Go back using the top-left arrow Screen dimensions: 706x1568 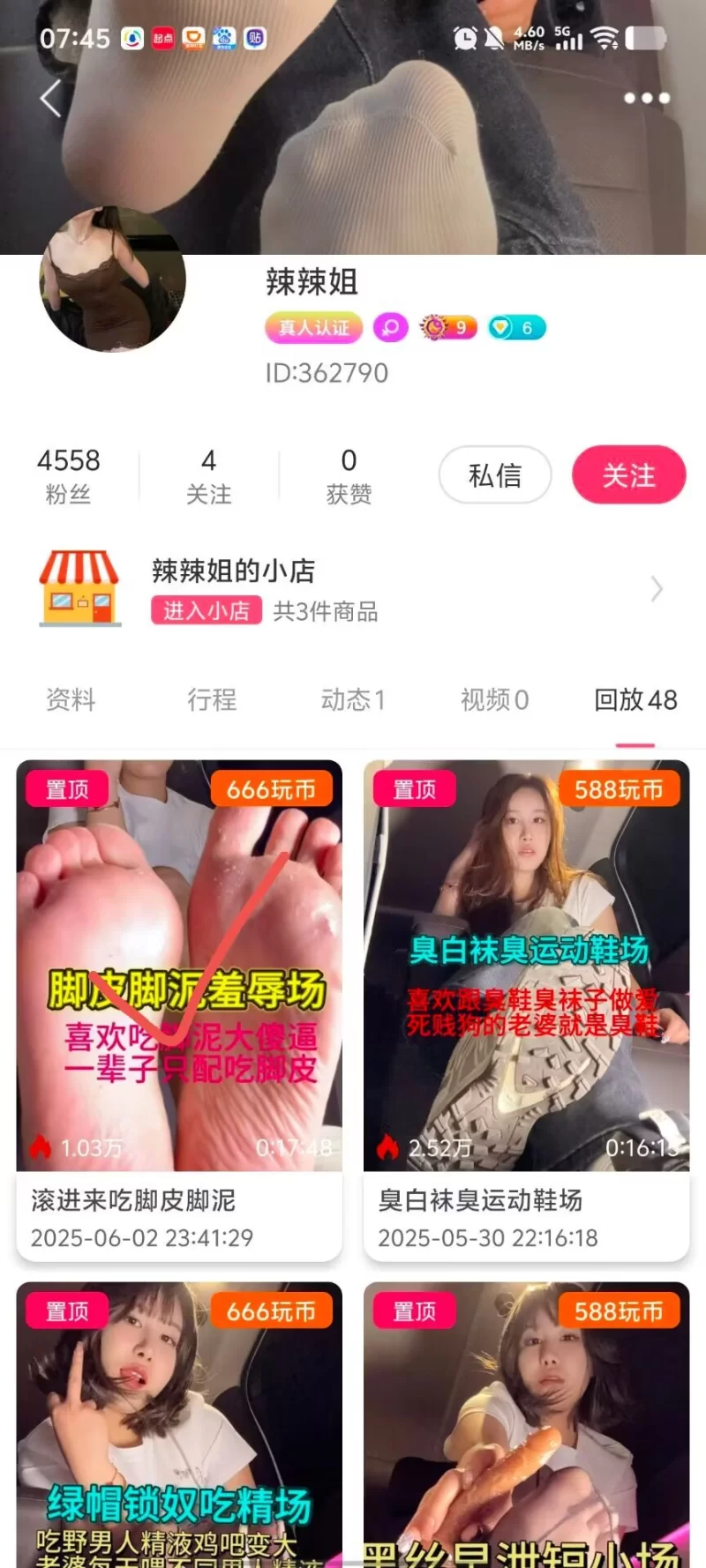pyautogui.click(x=50, y=98)
